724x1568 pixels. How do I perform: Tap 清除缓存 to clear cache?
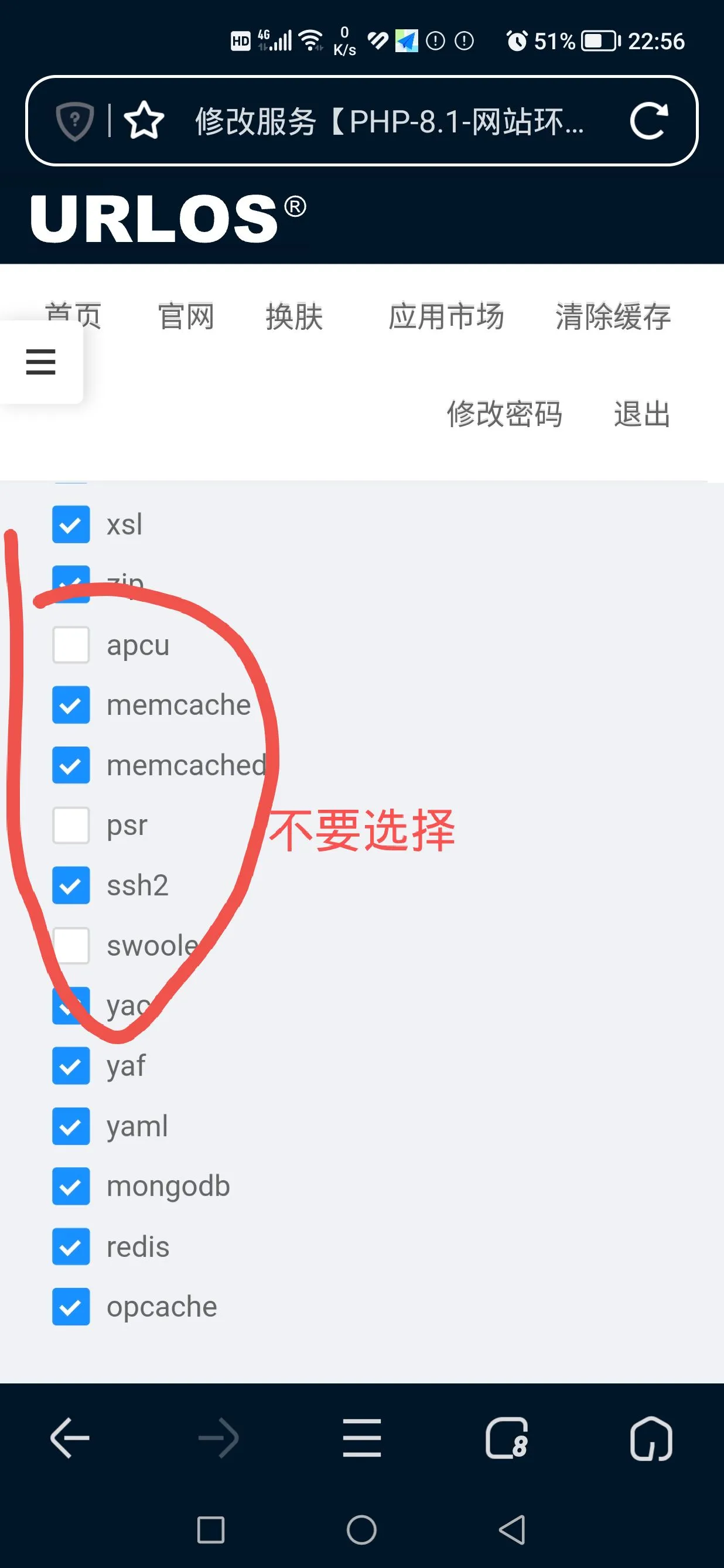point(613,316)
